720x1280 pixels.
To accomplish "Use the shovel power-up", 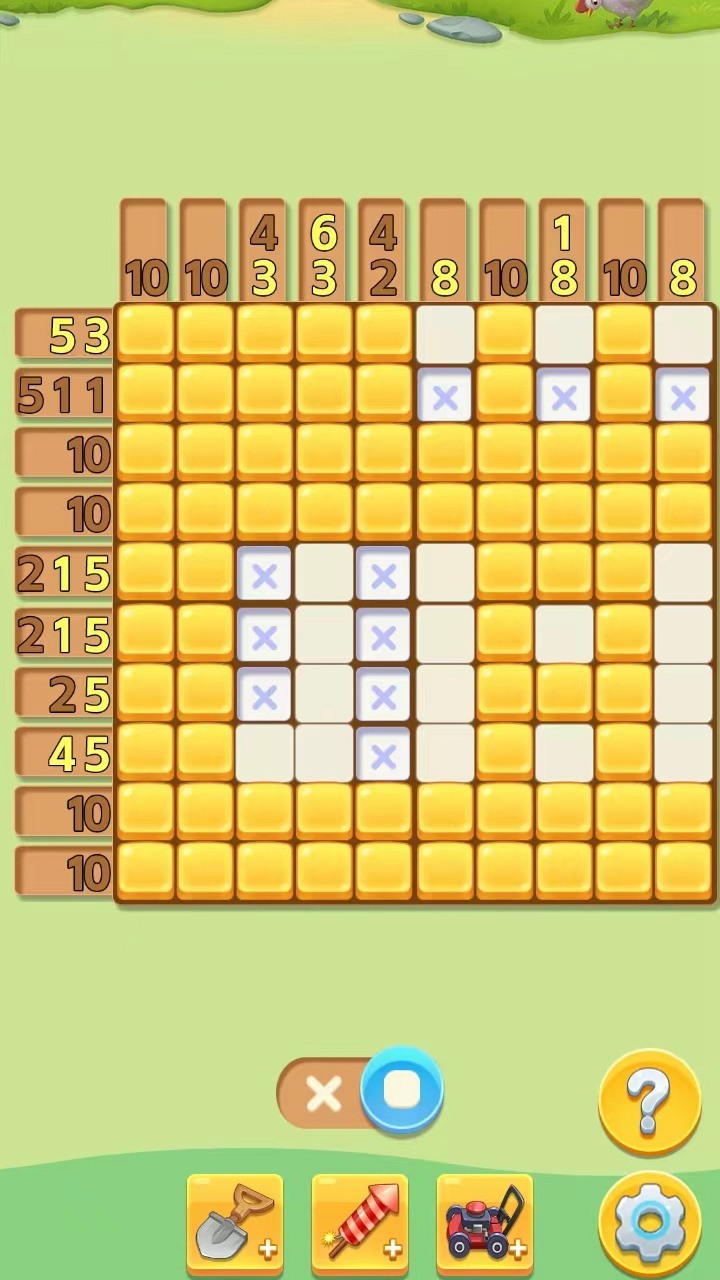I will click(x=235, y=1222).
